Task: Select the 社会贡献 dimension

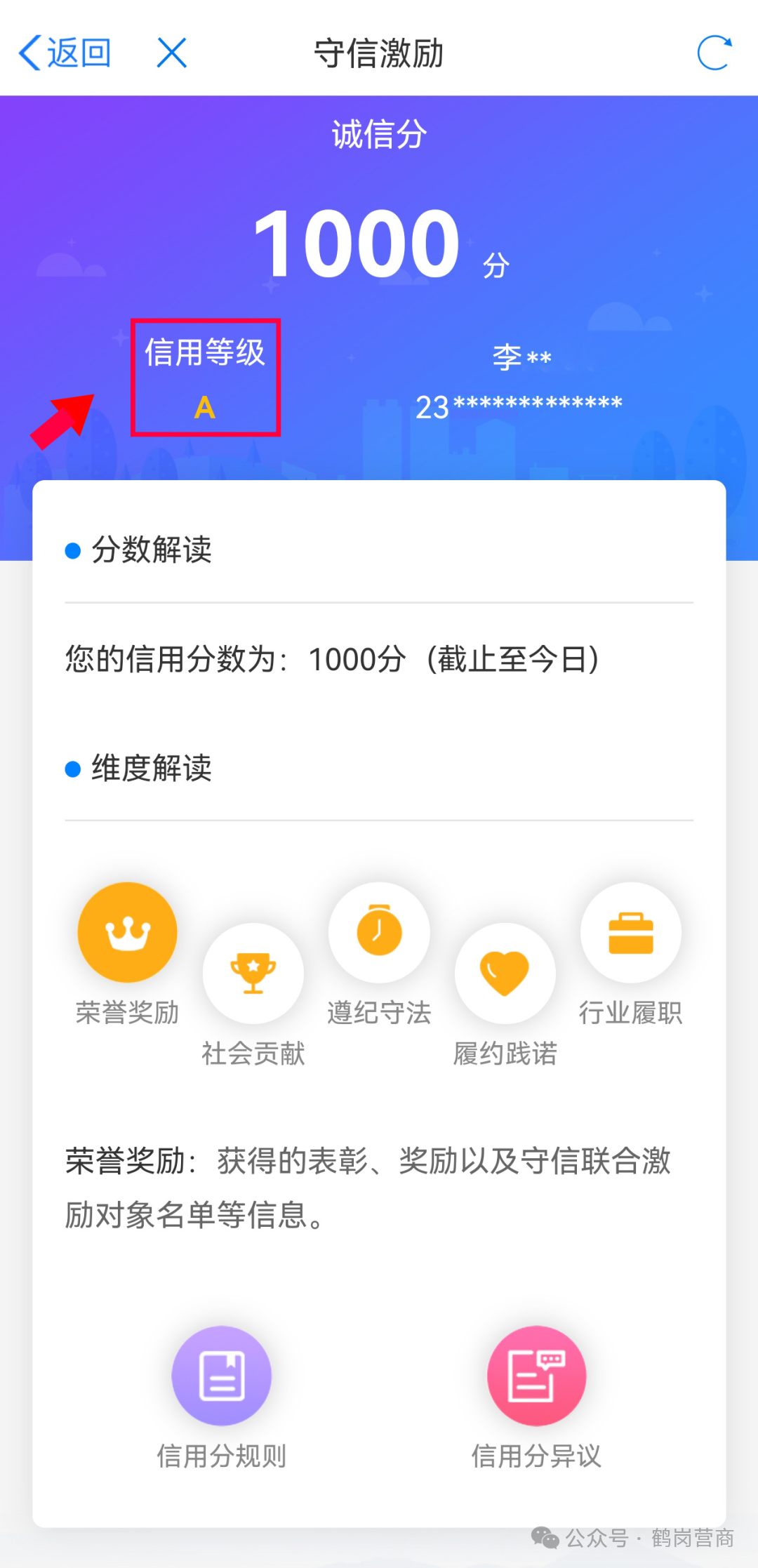Action: (253, 973)
